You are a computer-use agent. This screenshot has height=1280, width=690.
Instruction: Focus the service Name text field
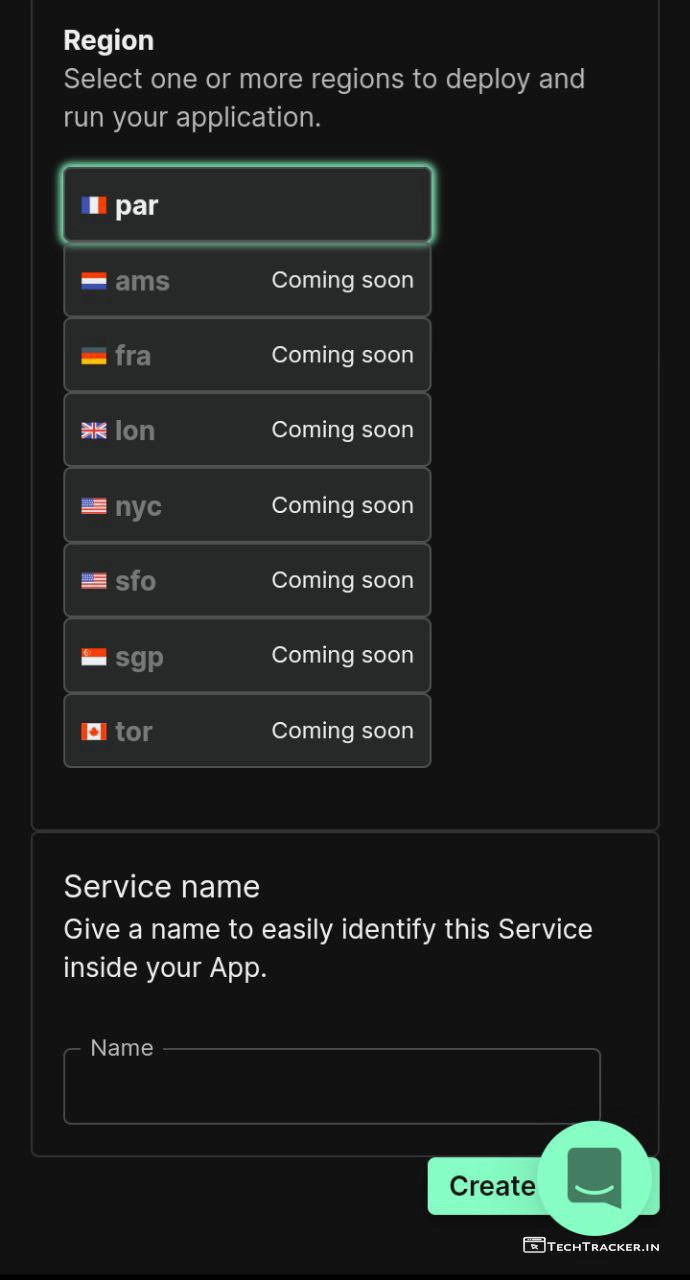[x=331, y=1087]
